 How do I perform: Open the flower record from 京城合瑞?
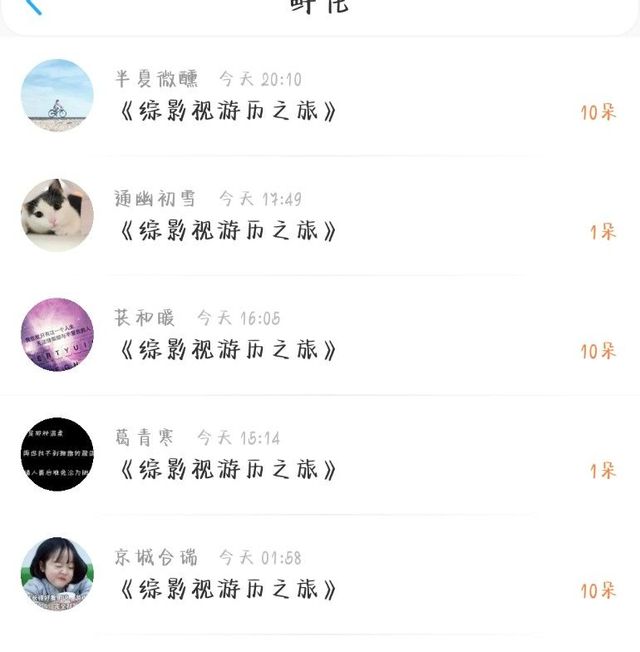[x=320, y=574]
